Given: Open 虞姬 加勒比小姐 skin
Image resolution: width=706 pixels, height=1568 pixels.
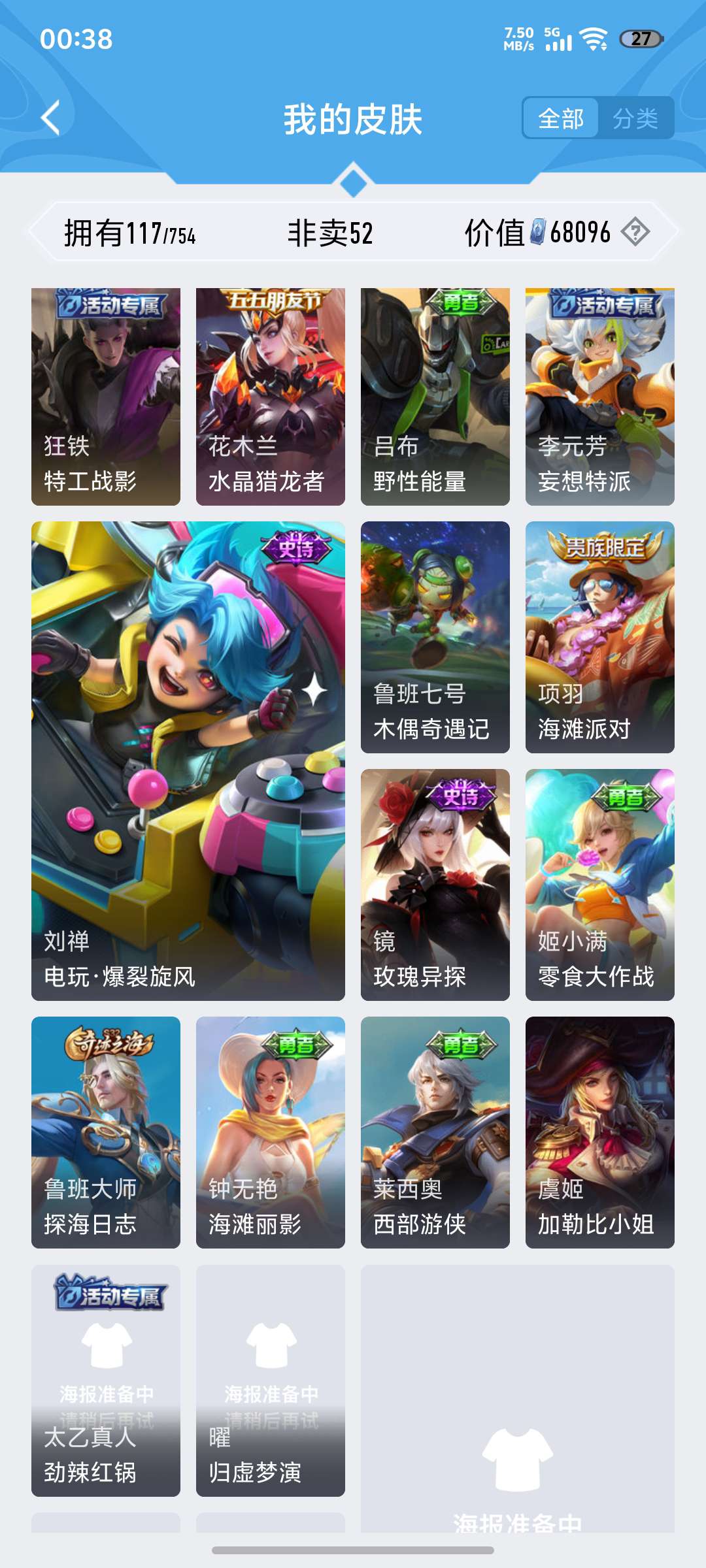Looking at the screenshot, I should coord(600,1132).
